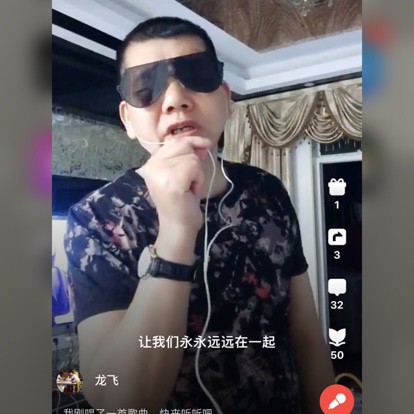Send a gift using the gift icon
Screen dimensions: 414x414
[x=337, y=187]
